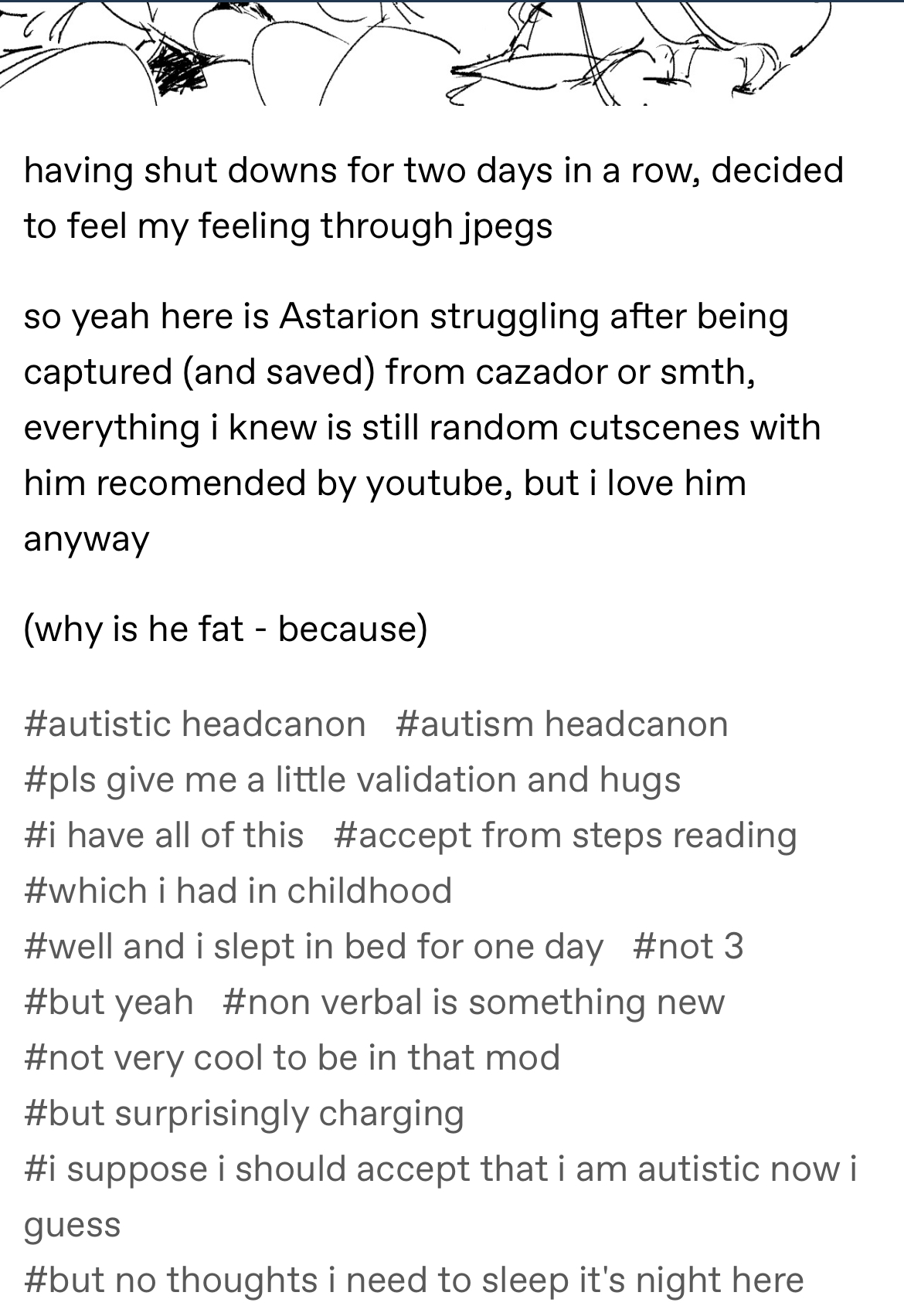Open the sketch image in the post
Image resolution: width=904 pixels, height=1316 pixels.
(452, 53)
